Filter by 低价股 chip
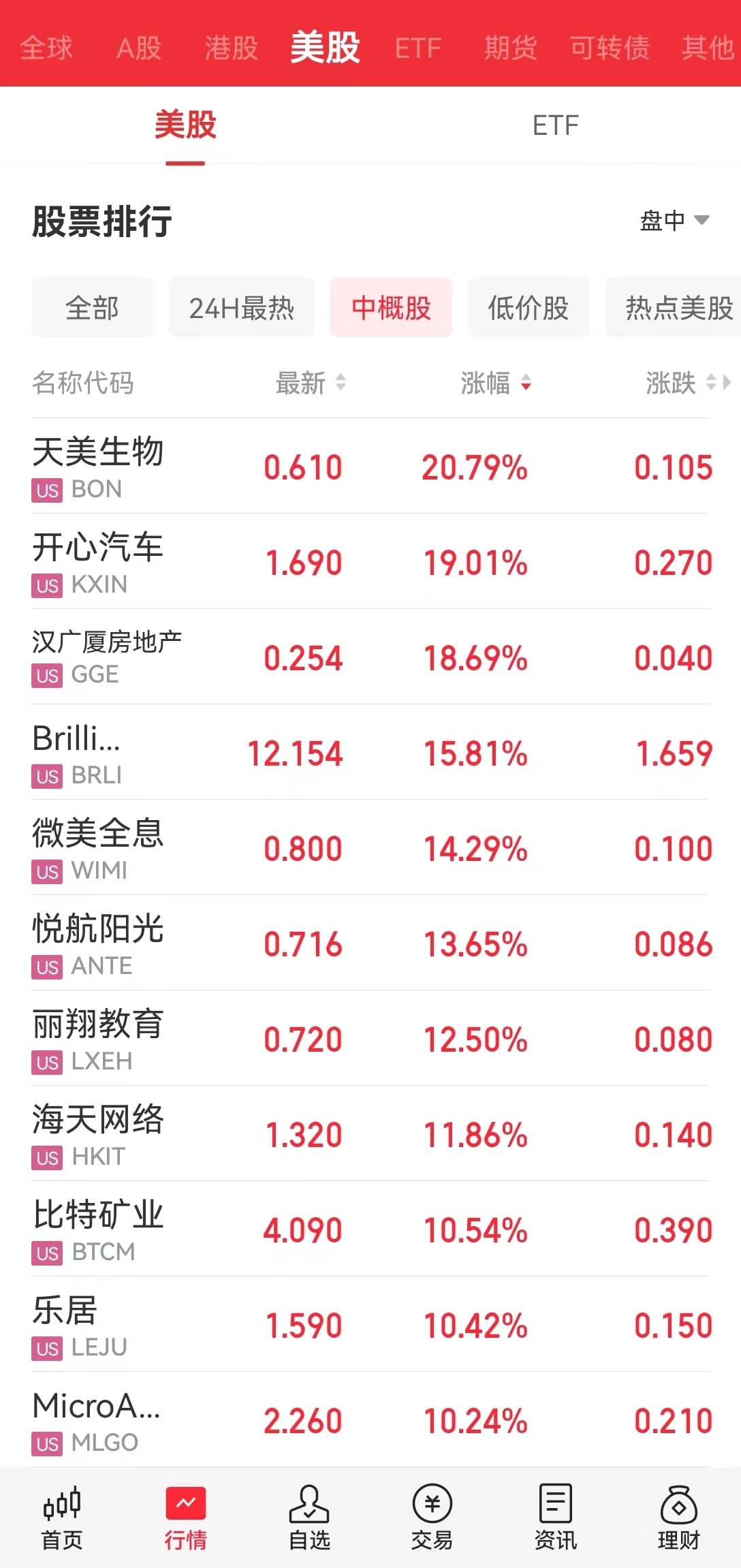 (x=529, y=307)
